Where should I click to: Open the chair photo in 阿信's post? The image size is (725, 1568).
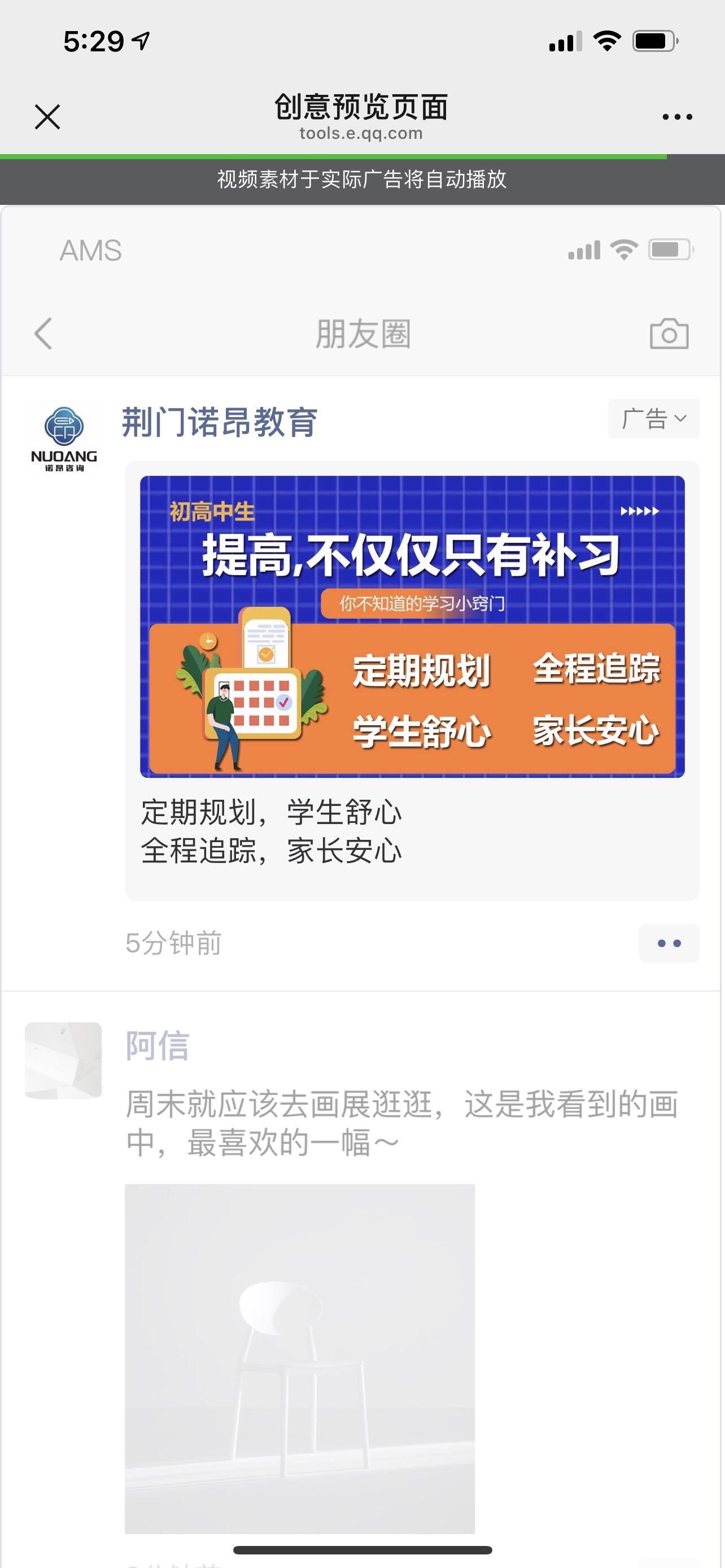click(299, 1359)
